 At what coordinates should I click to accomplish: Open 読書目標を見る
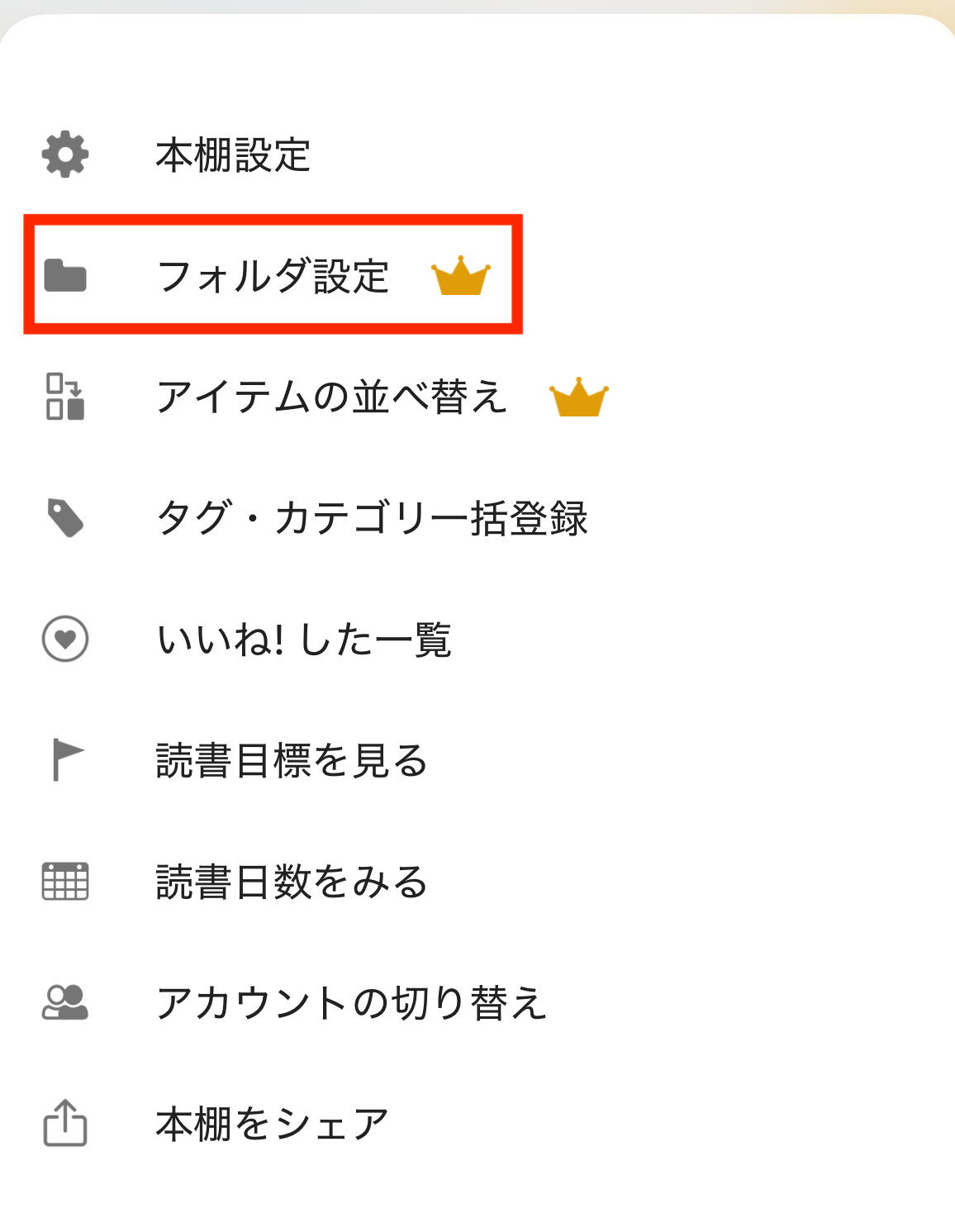(291, 761)
